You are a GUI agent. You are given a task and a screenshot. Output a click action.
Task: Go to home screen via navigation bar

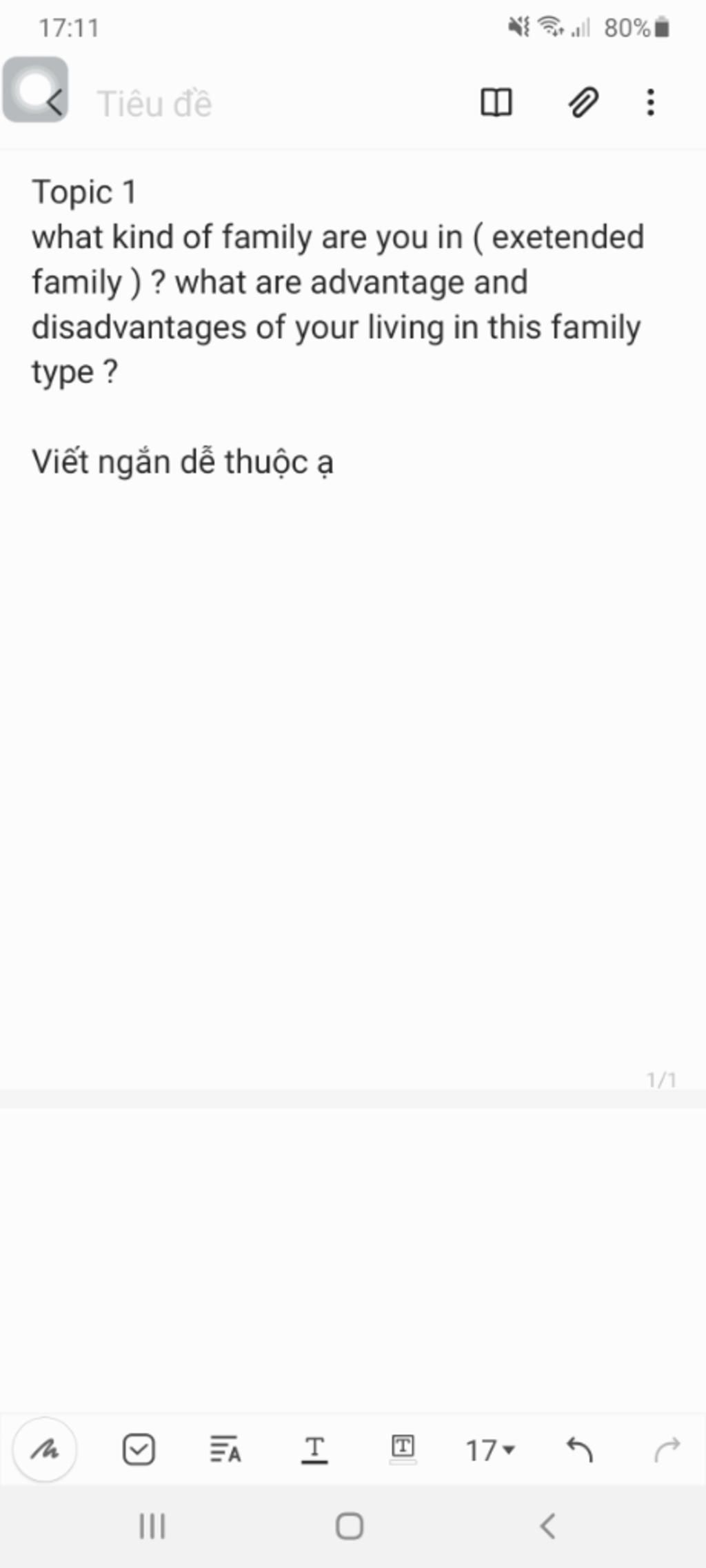click(350, 1526)
